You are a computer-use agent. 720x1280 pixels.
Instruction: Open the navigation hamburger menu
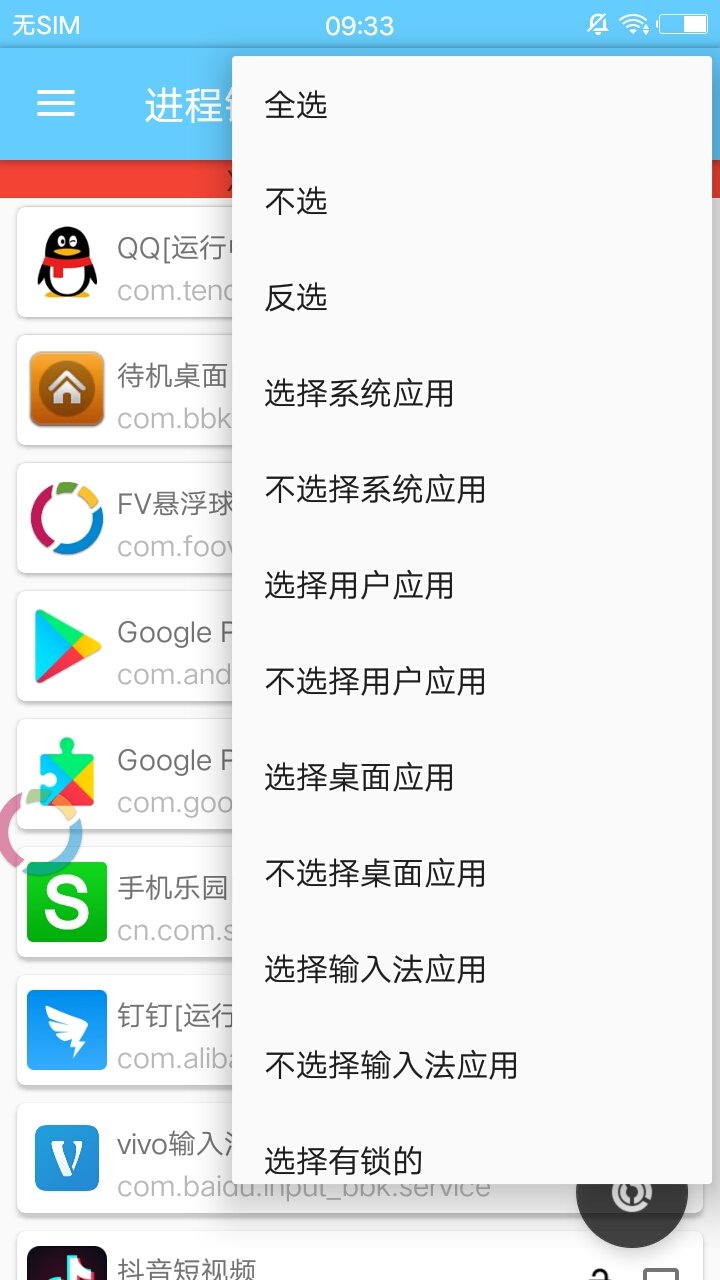click(55, 104)
